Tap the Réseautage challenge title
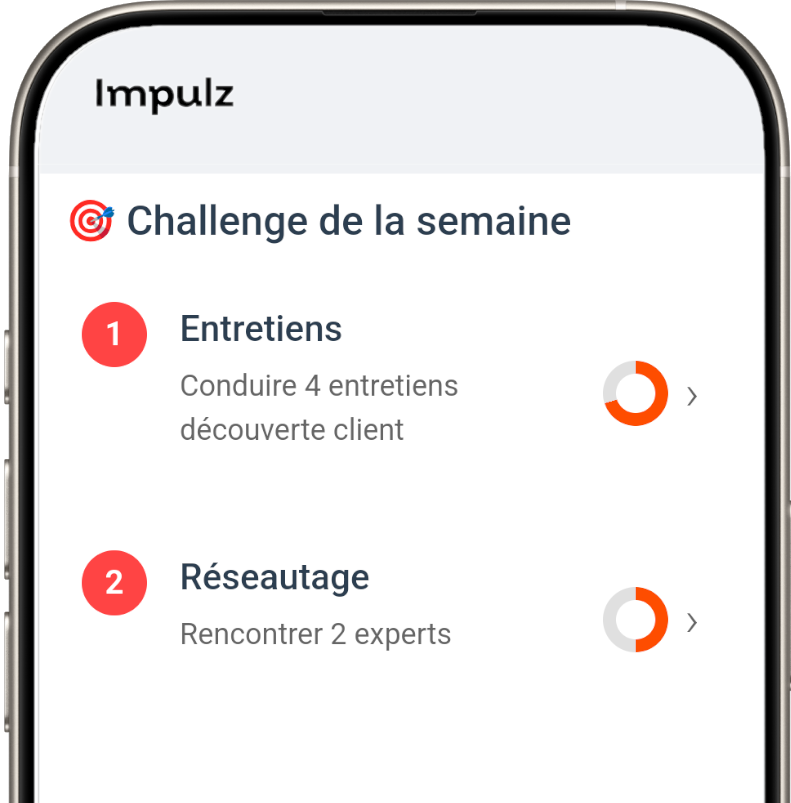 tap(275, 577)
